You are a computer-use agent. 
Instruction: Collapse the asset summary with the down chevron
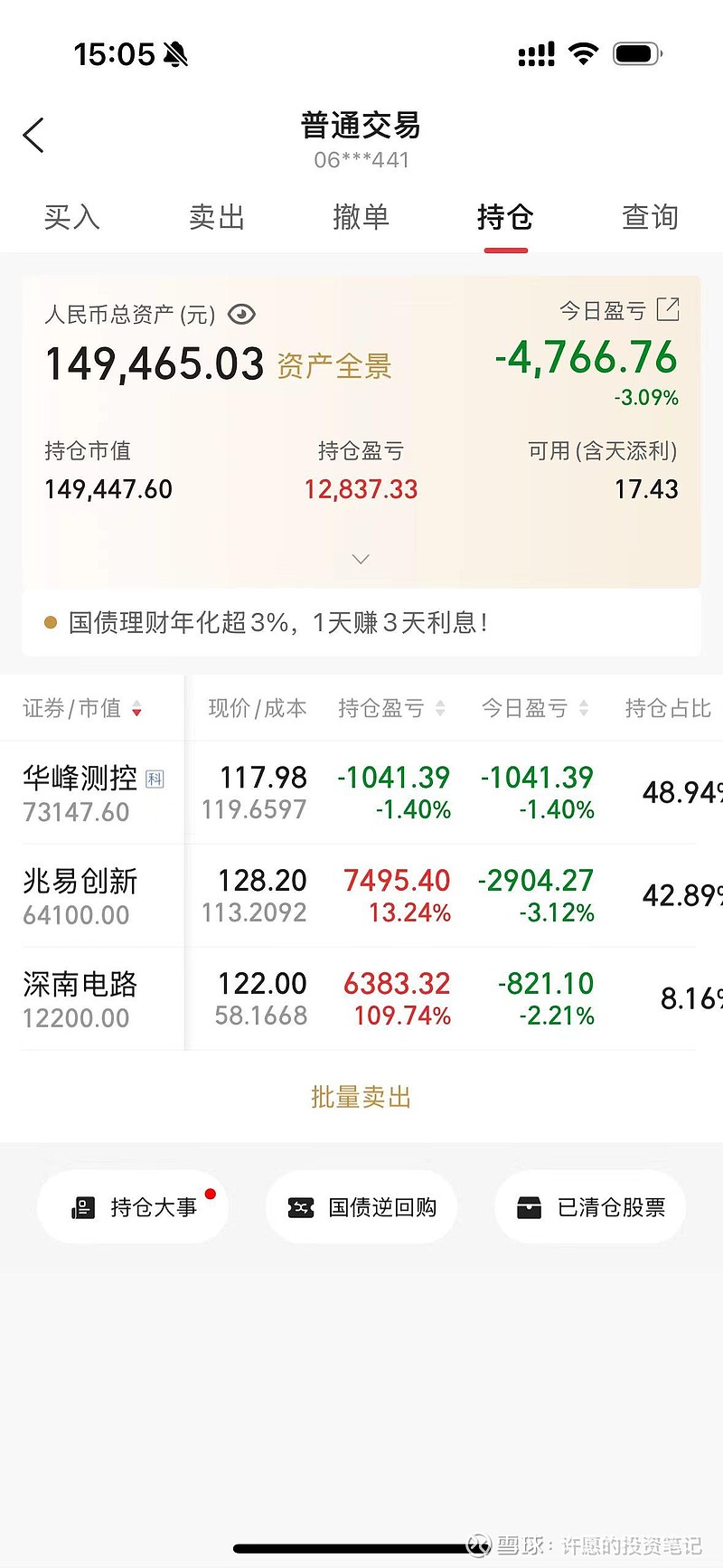pyautogui.click(x=361, y=559)
